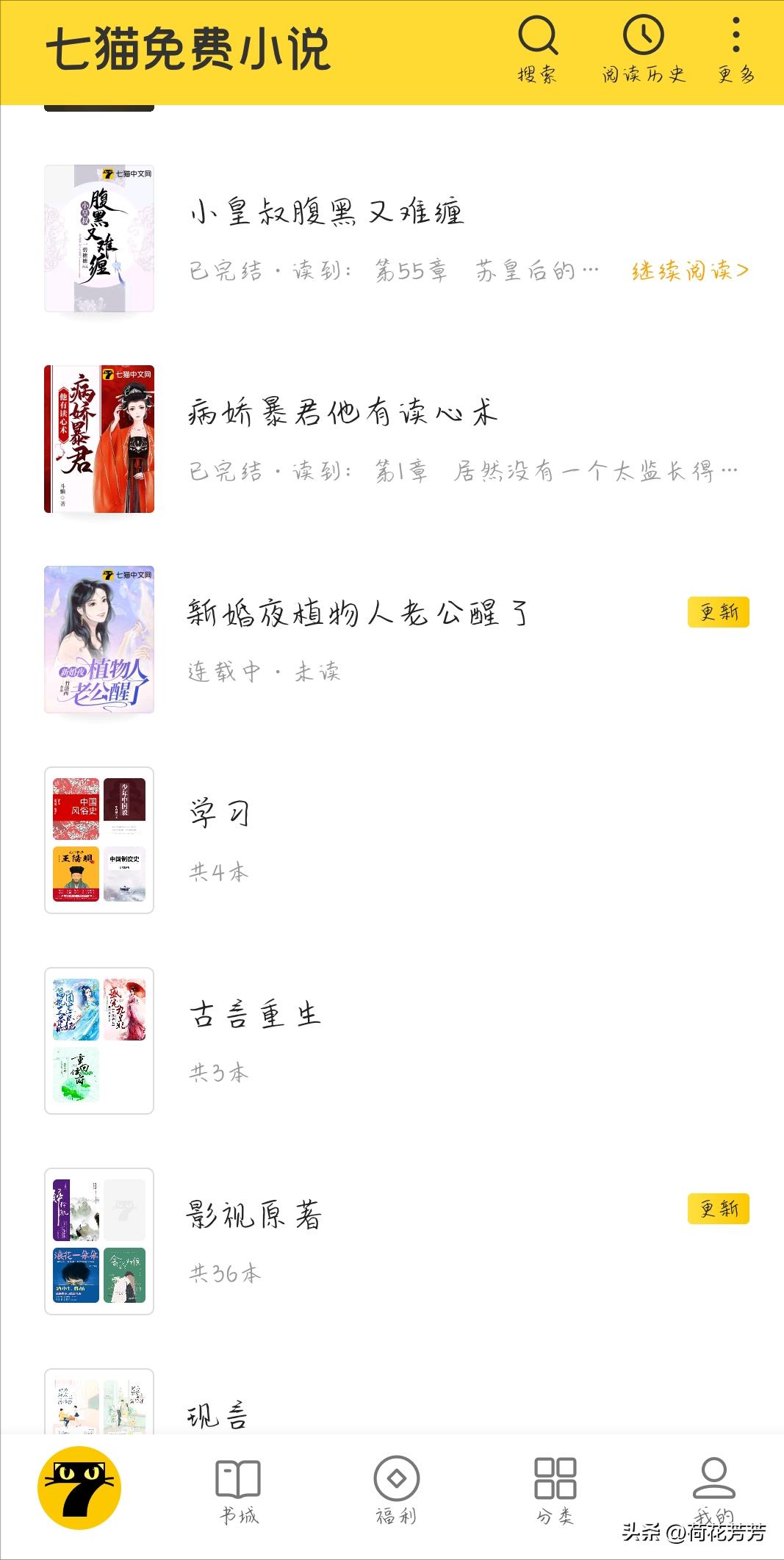
Task: Open the 古言重生 collection folder
Action: click(98, 1040)
